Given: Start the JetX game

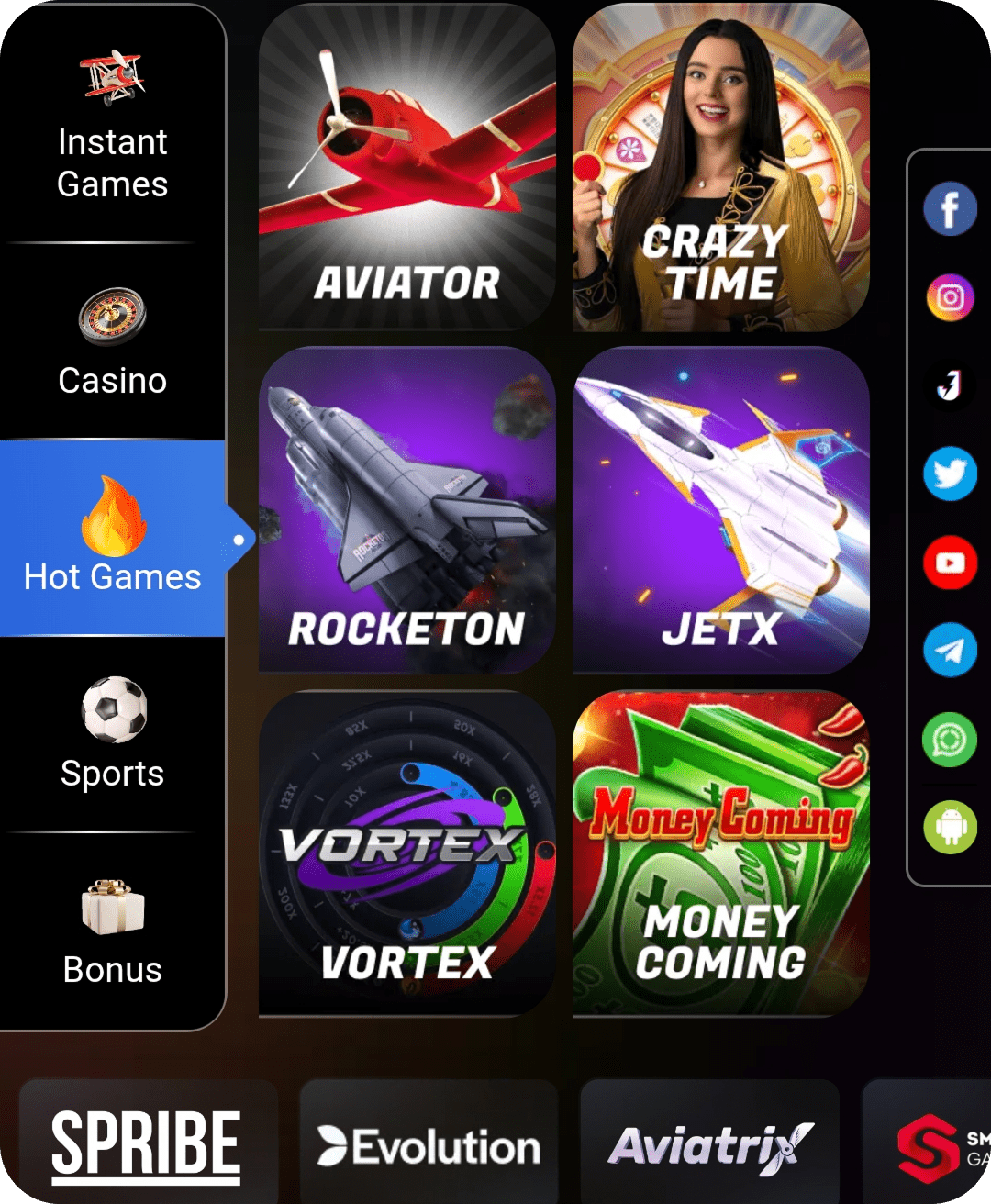Looking at the screenshot, I should click(721, 510).
